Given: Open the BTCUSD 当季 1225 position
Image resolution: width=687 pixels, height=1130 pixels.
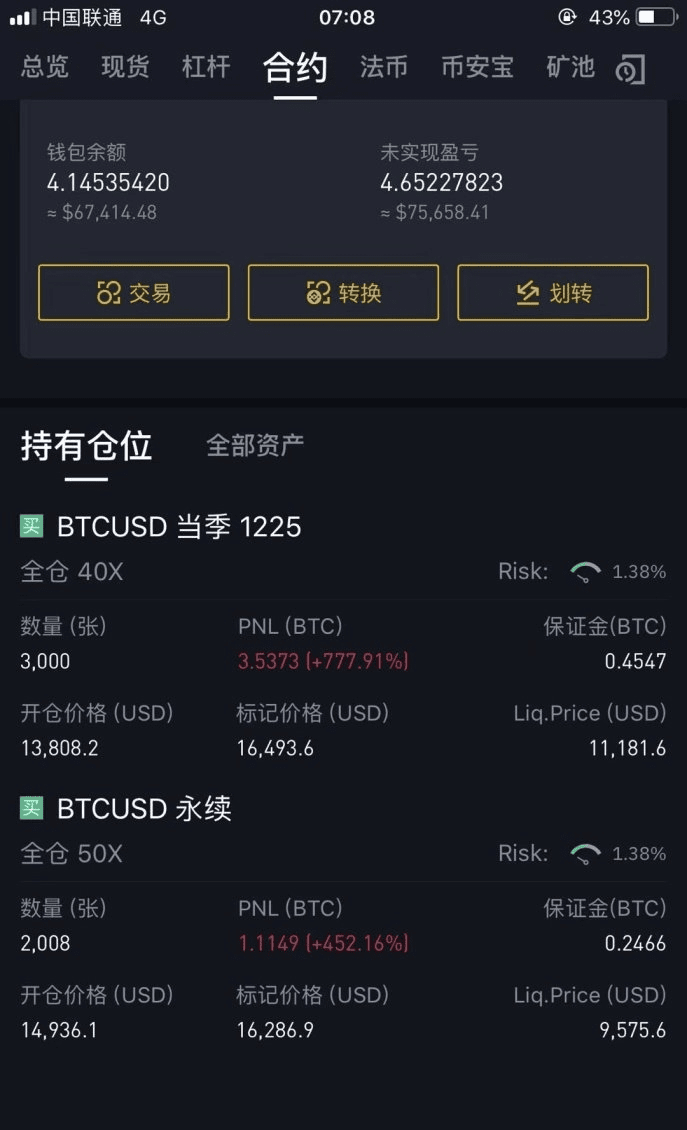Looking at the screenshot, I should pos(179,527).
